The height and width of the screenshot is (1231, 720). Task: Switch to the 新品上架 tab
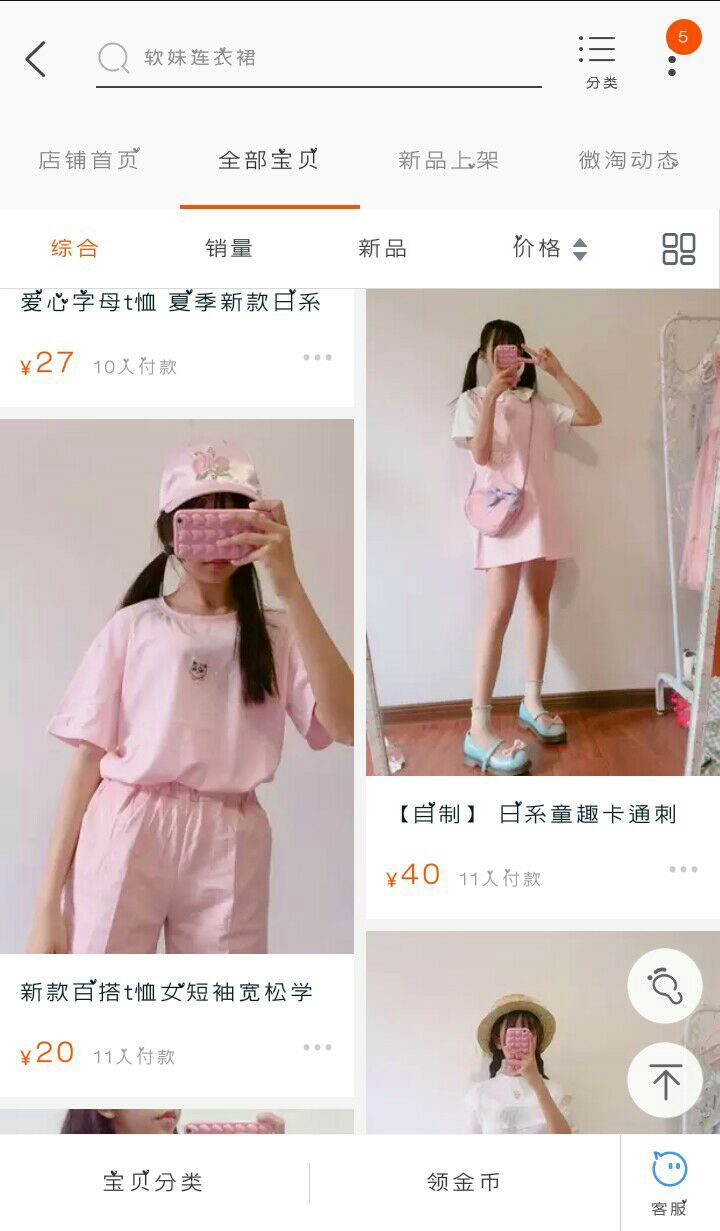tap(448, 160)
